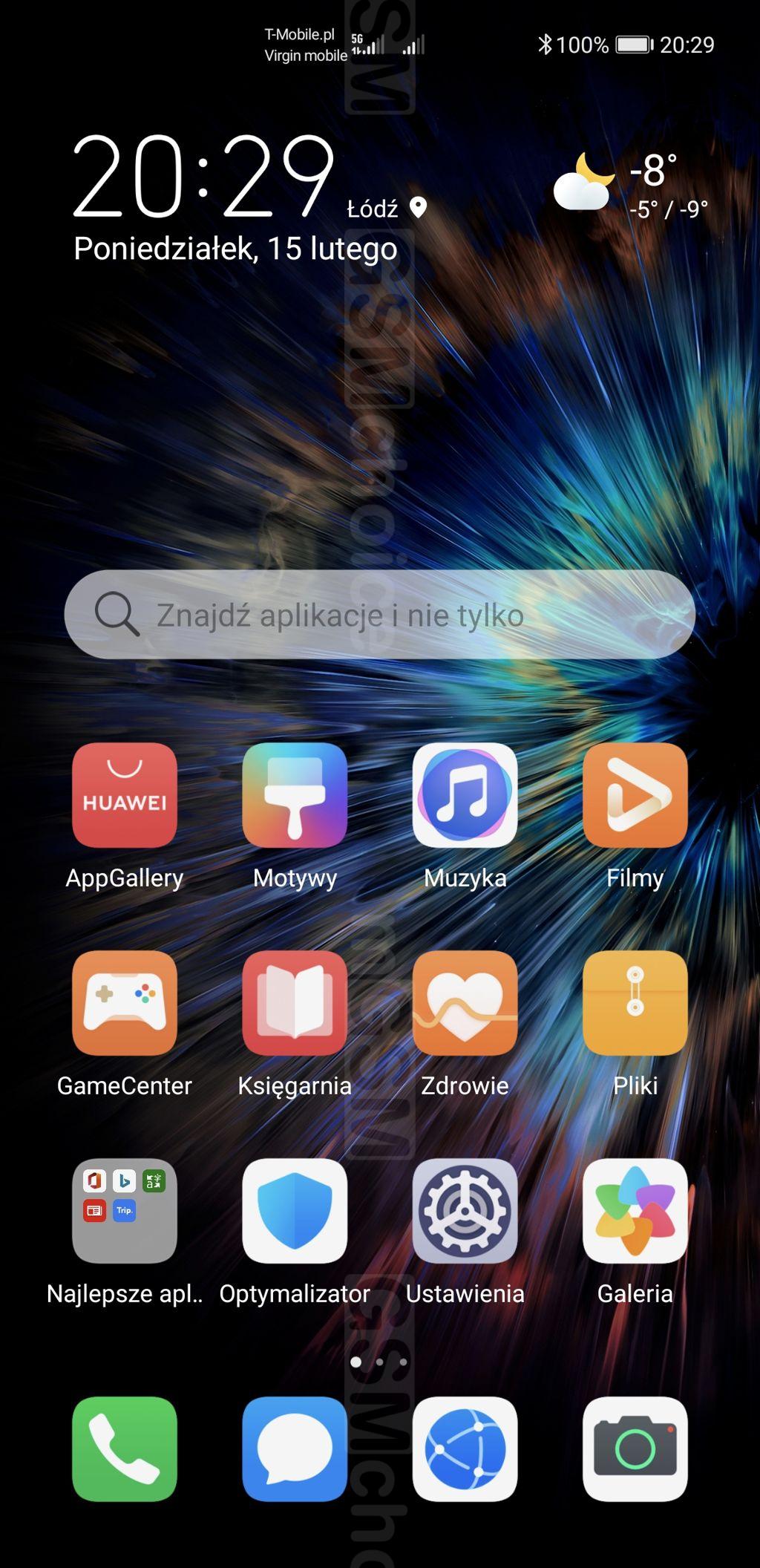Open the Optymalizator app
The image size is (760, 1568).
pos(295,1211)
